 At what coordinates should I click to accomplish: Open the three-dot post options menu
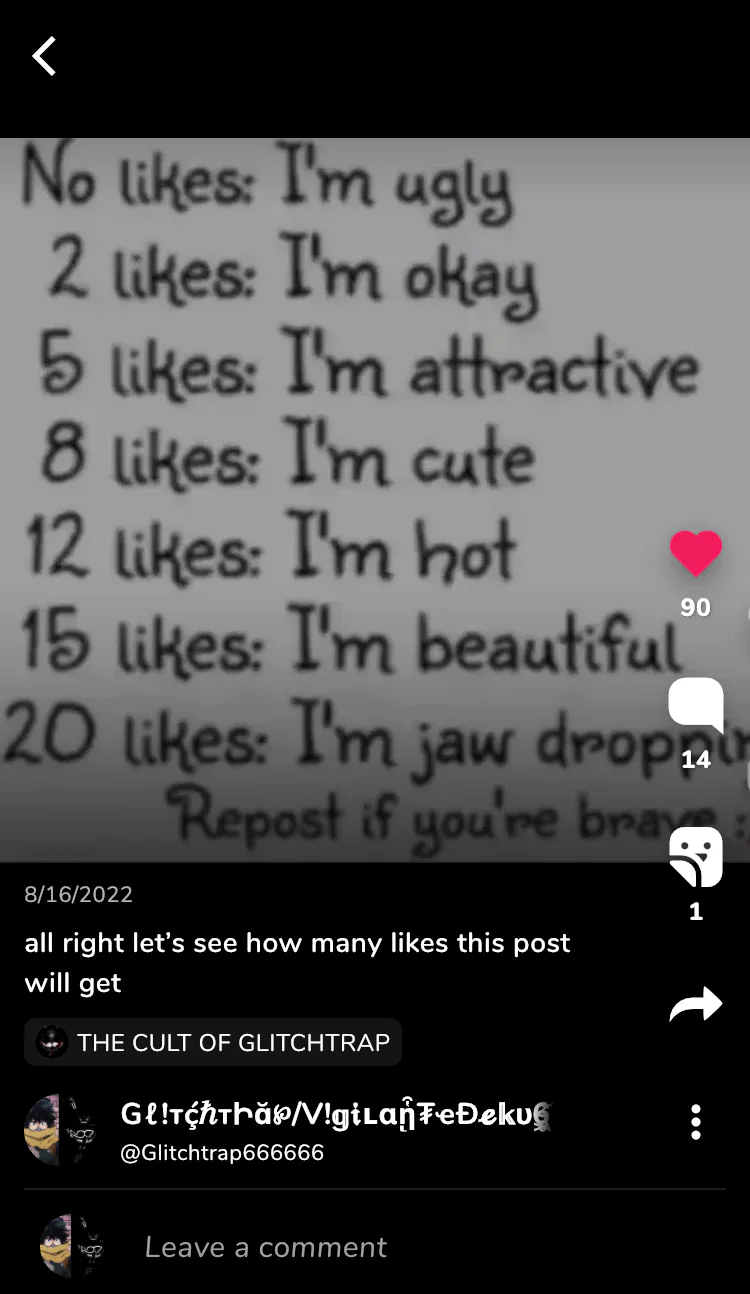(696, 1122)
